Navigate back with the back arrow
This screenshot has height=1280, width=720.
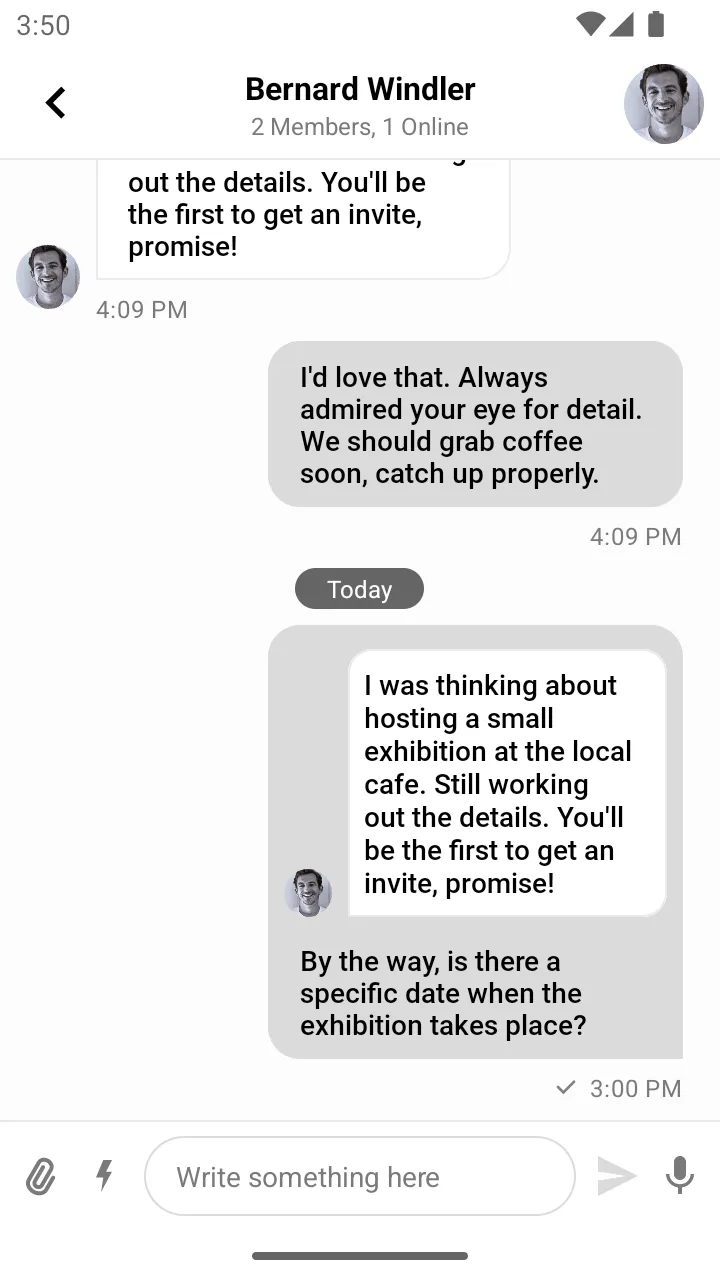tap(55, 101)
